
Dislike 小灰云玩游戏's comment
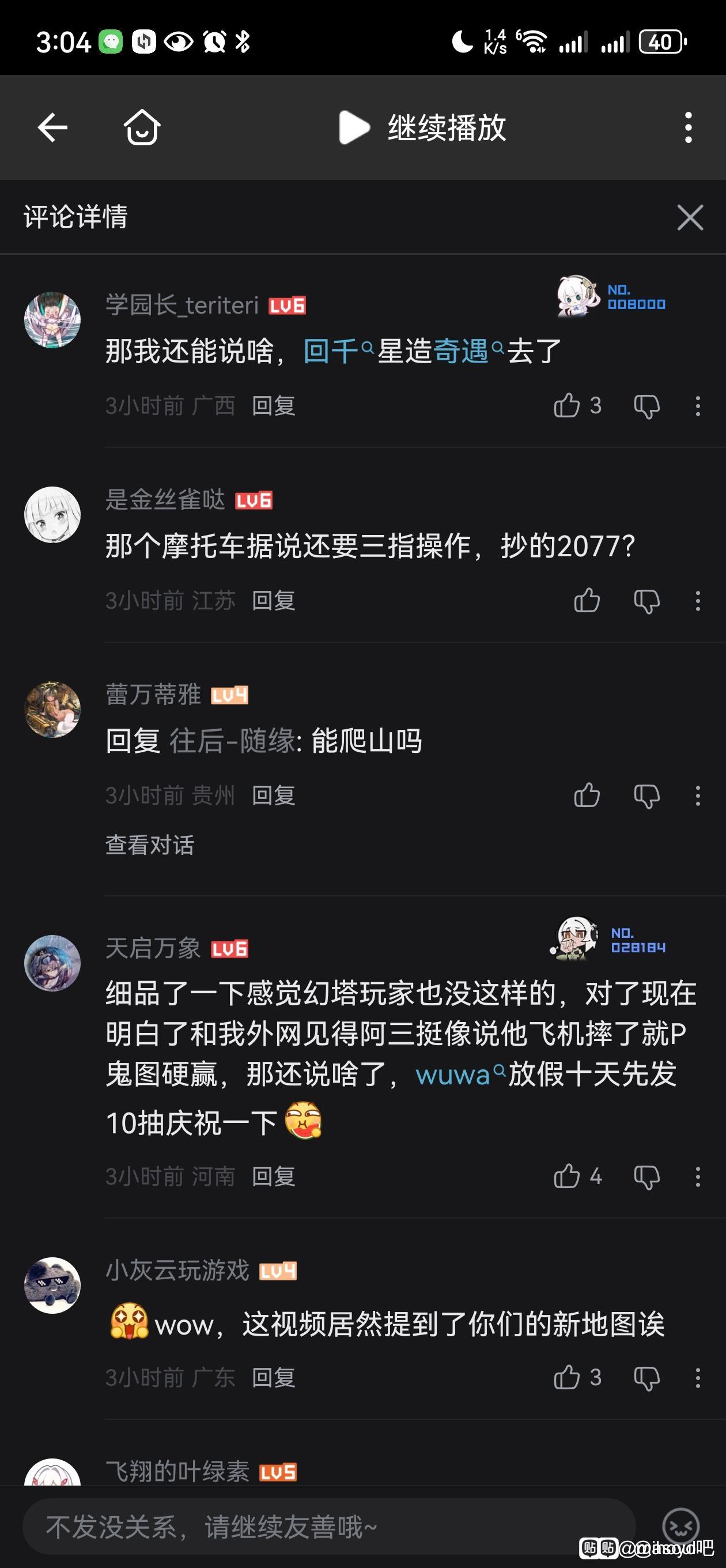click(x=646, y=1378)
